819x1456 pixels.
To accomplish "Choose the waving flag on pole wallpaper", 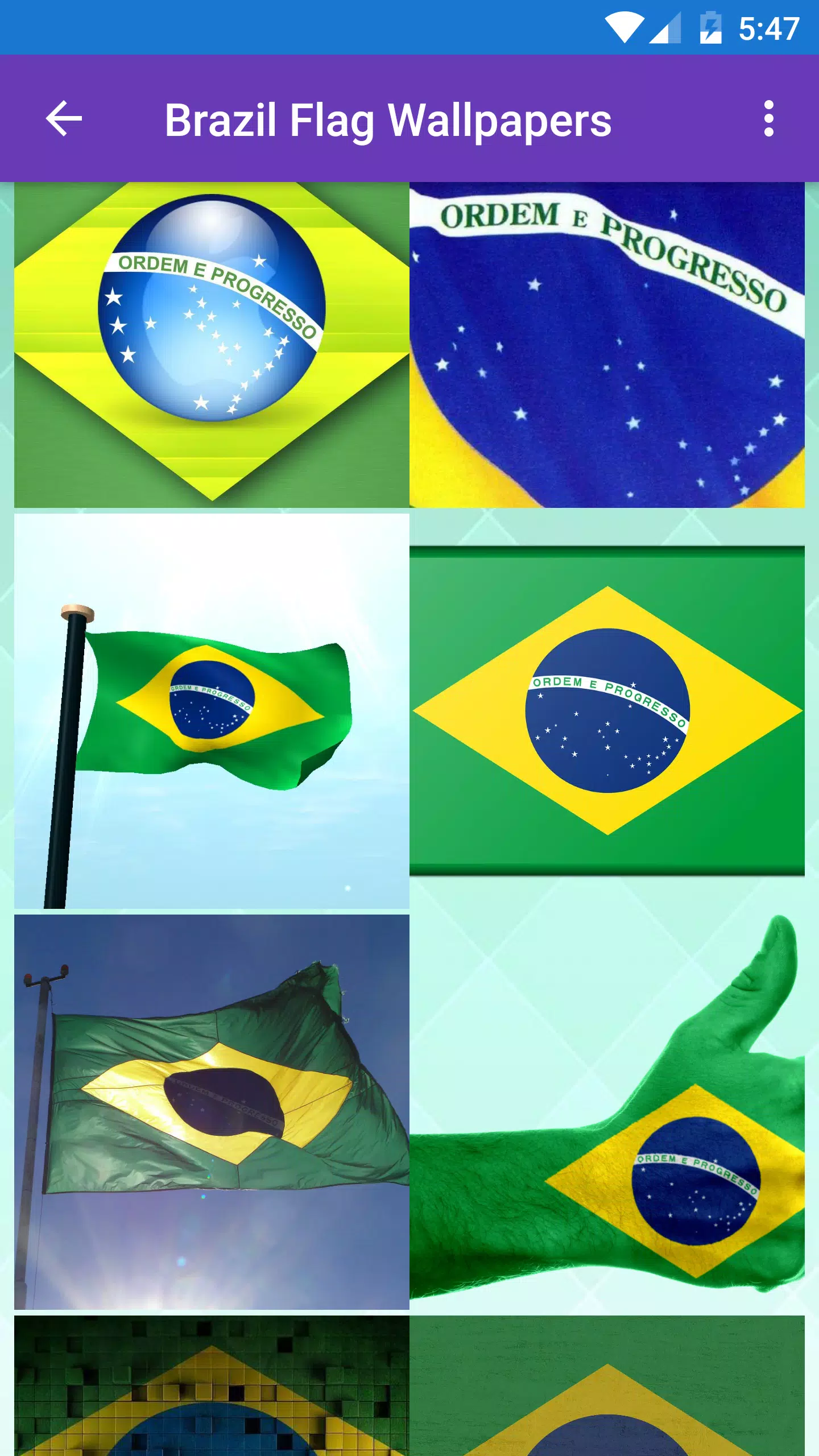I will (210, 717).
